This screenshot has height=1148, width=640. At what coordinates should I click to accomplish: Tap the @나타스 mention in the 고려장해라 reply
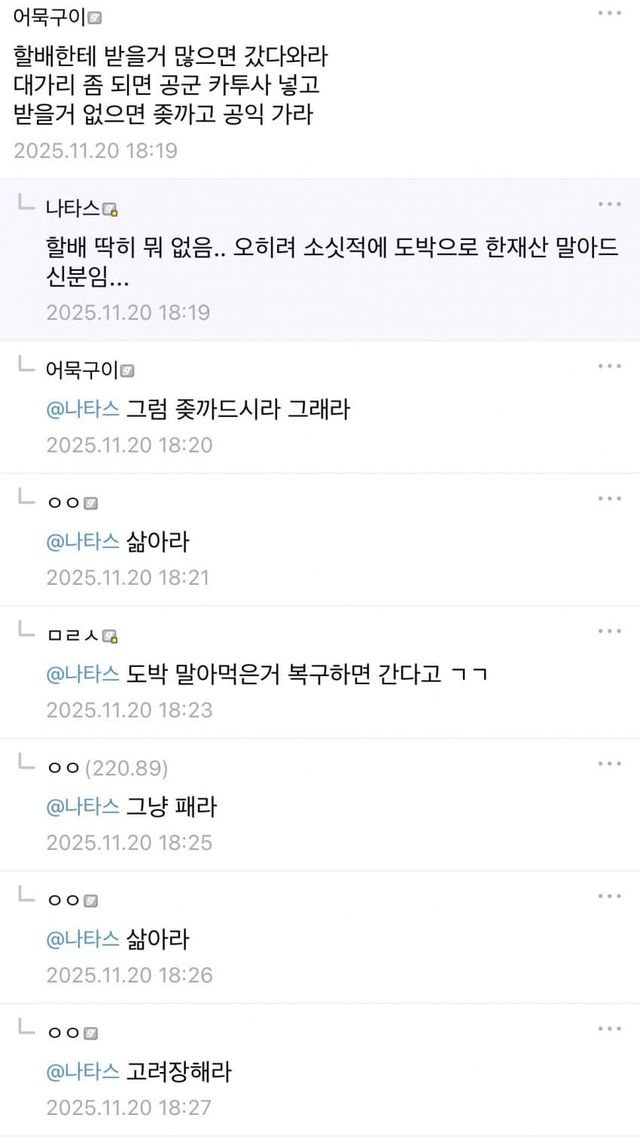point(83,1072)
